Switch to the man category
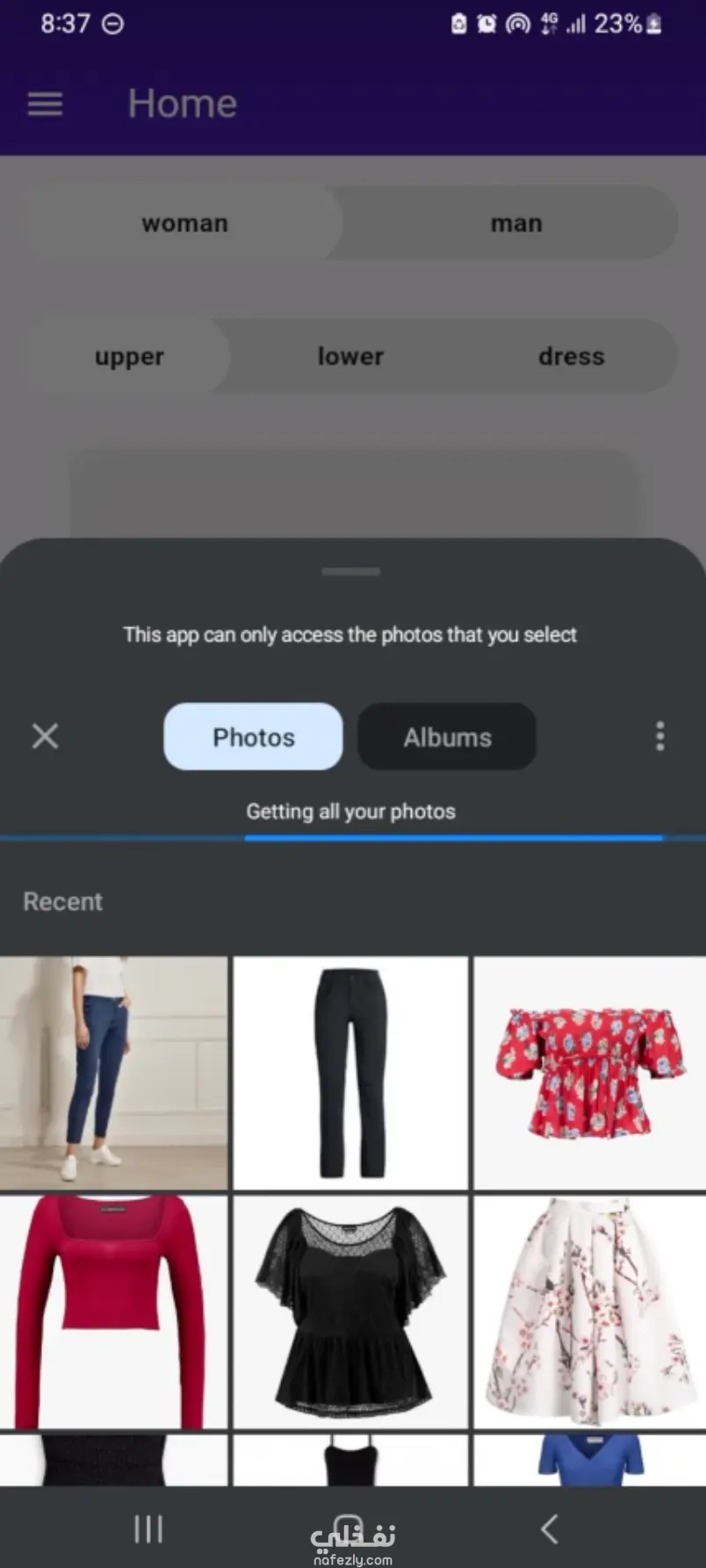Image resolution: width=706 pixels, height=1568 pixels. [515, 223]
